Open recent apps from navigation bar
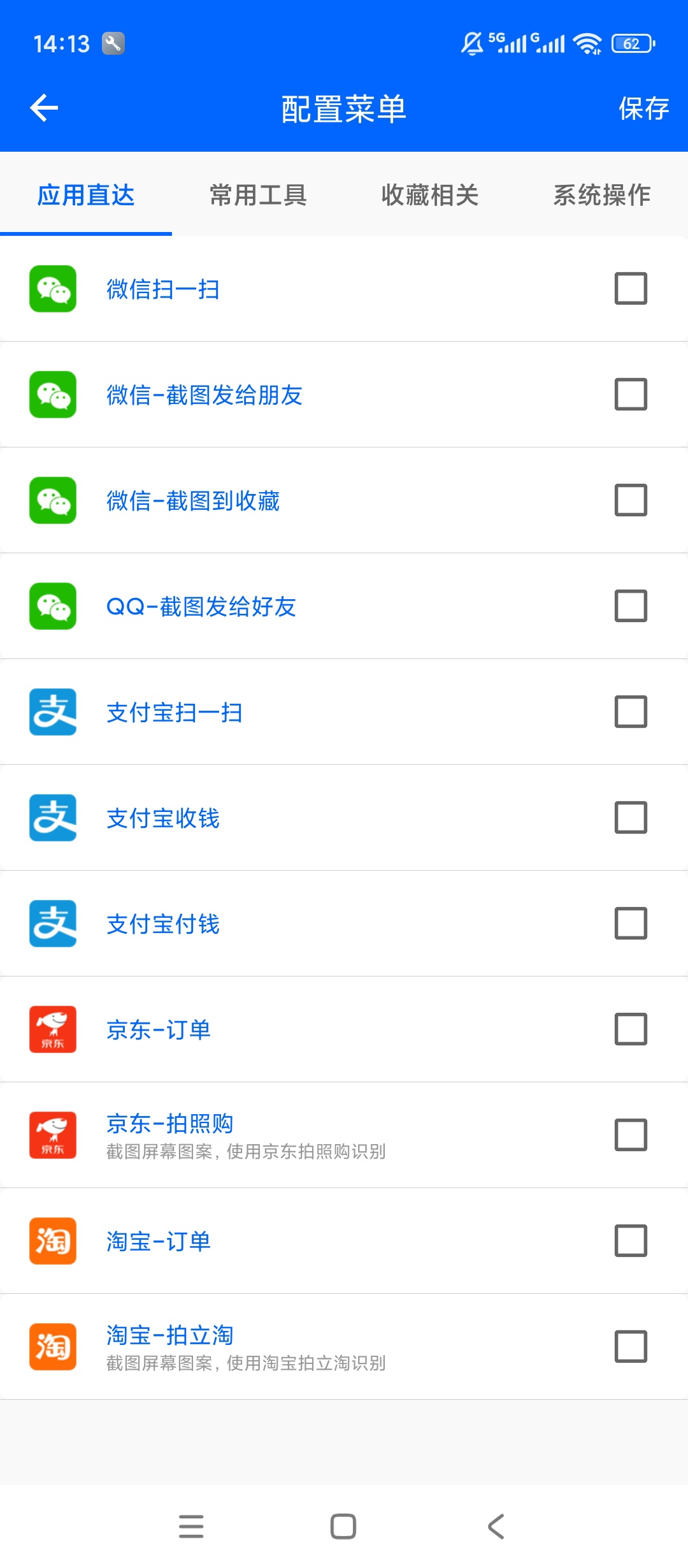688x1568 pixels. click(191, 1527)
